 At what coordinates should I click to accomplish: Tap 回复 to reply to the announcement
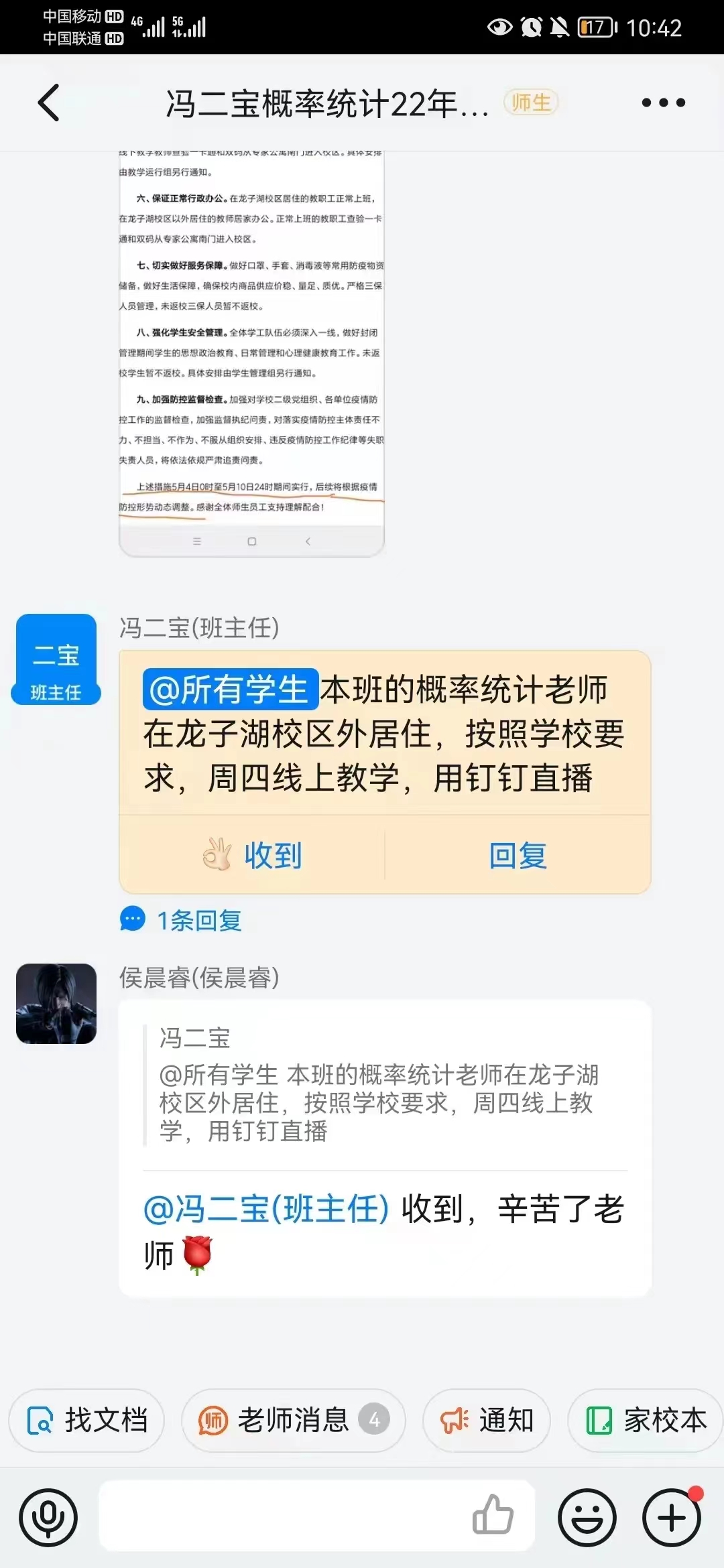[518, 855]
